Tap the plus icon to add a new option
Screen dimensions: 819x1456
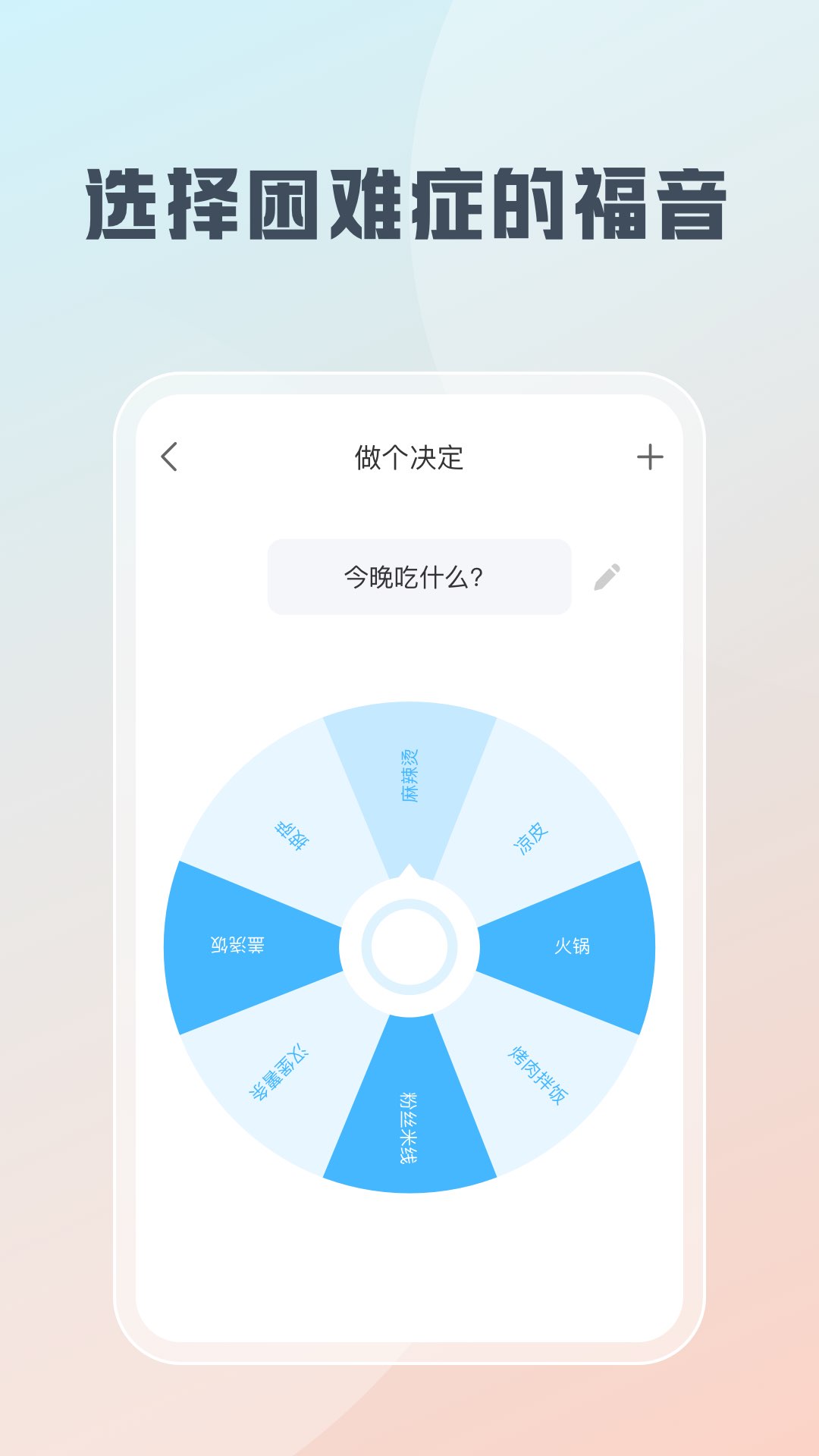tap(651, 457)
